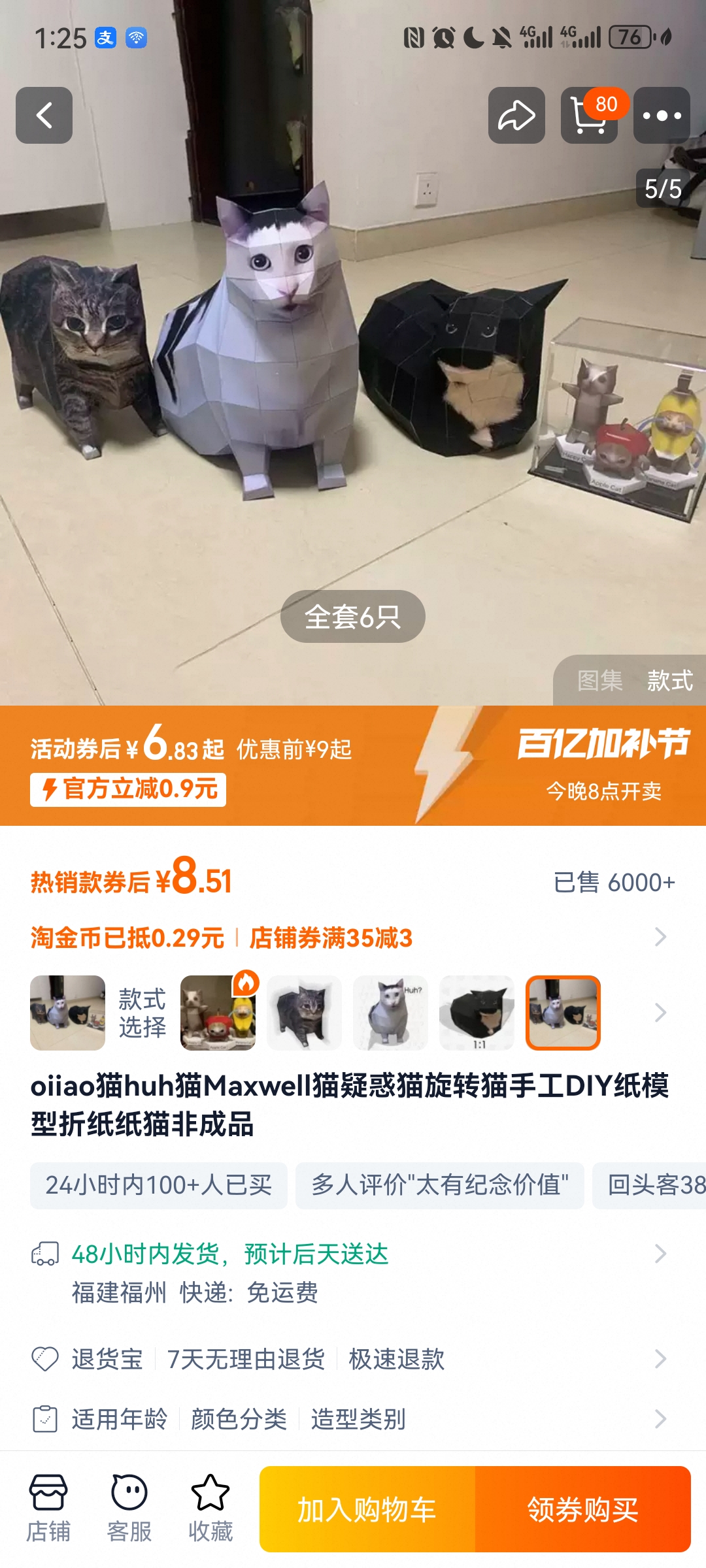The width and height of the screenshot is (706, 1568).
Task: Switch to the 图集 gallery tab
Action: (599, 681)
